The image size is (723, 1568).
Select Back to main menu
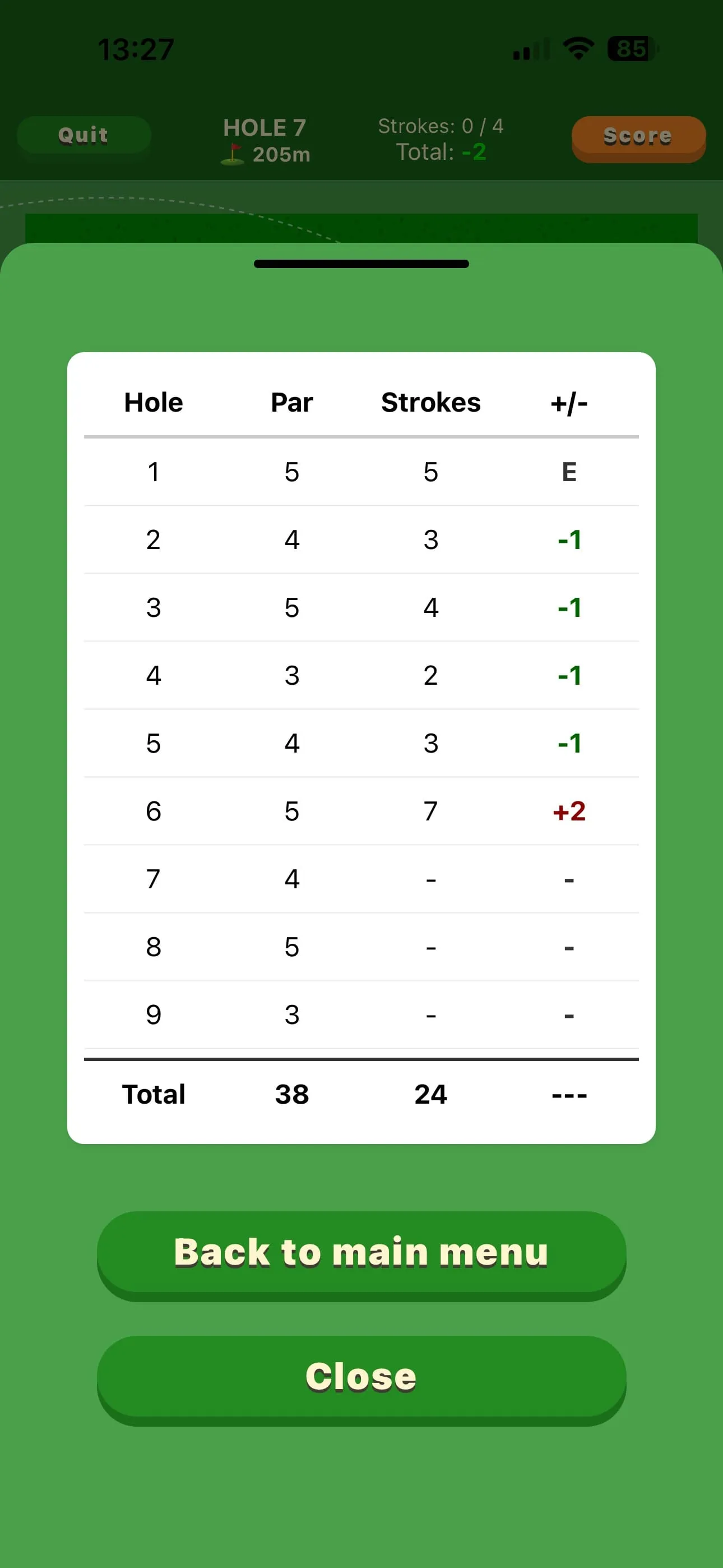[x=361, y=1252]
